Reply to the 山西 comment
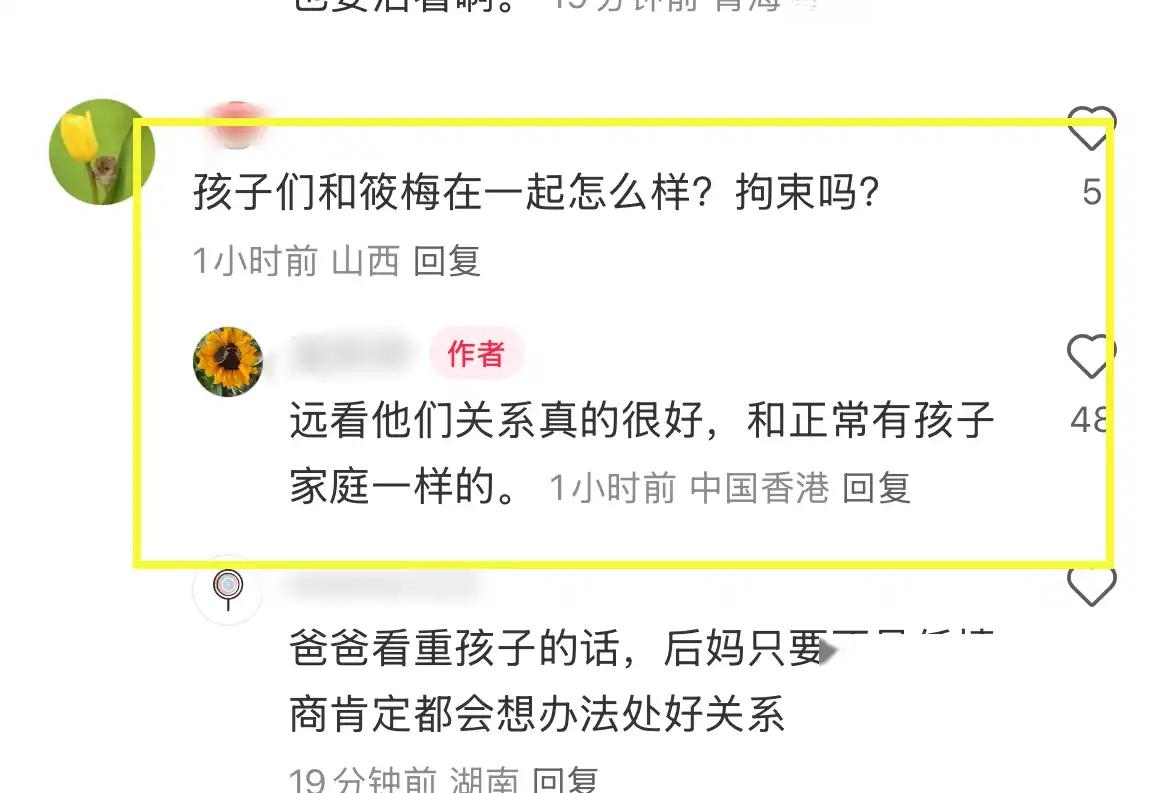Viewport: 1170px width, 793px height. point(447,261)
